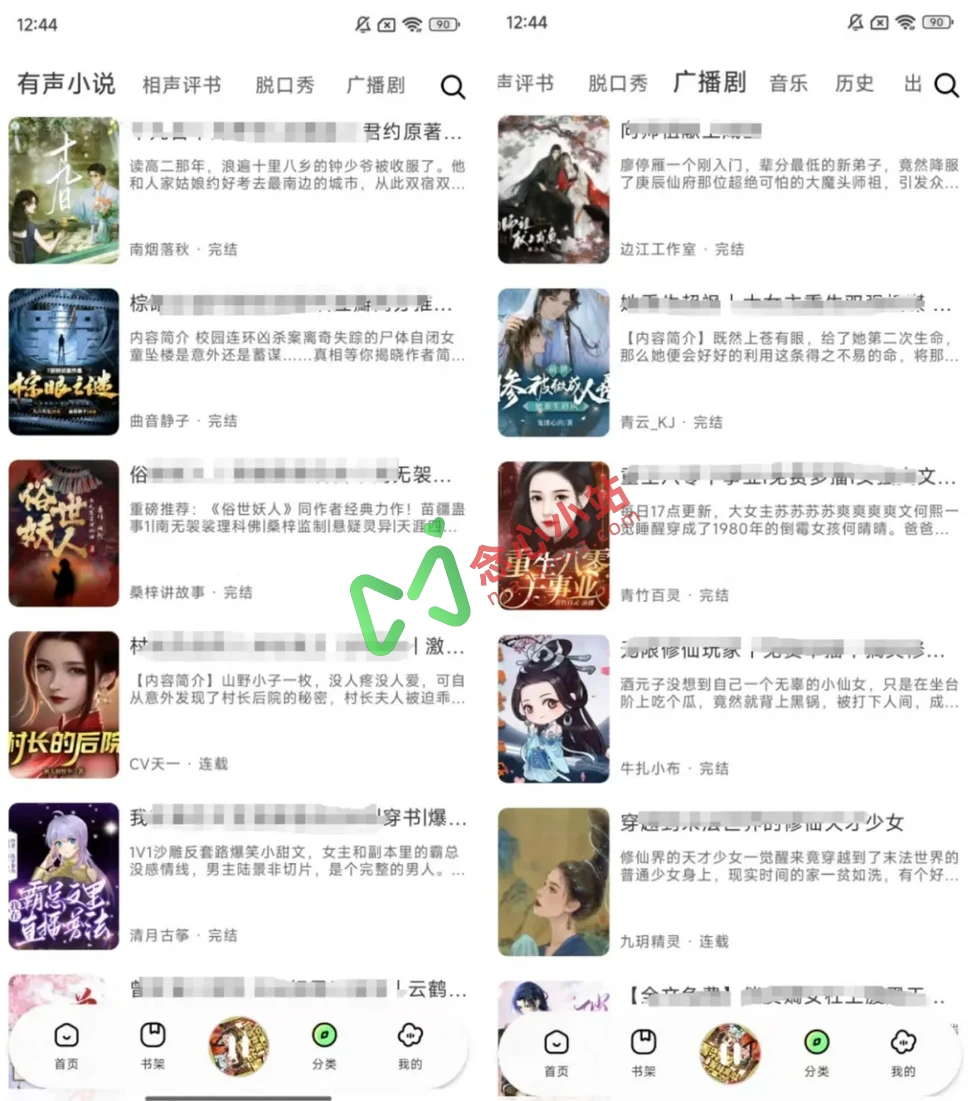Open the search magnifier icon on left screen
Image resolution: width=972 pixels, height=1101 pixels.
point(453,87)
